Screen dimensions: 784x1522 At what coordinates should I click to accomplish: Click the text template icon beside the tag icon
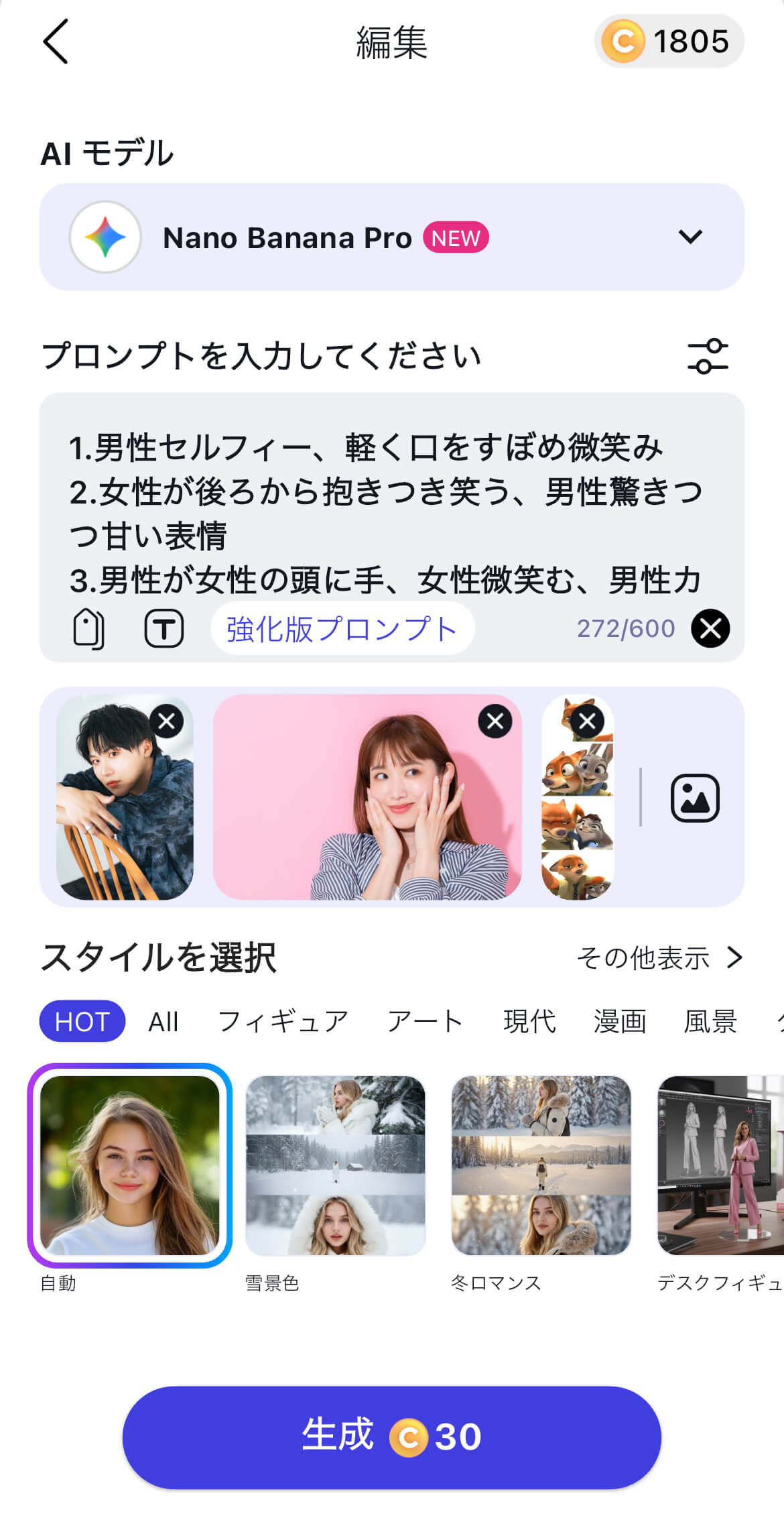(164, 628)
